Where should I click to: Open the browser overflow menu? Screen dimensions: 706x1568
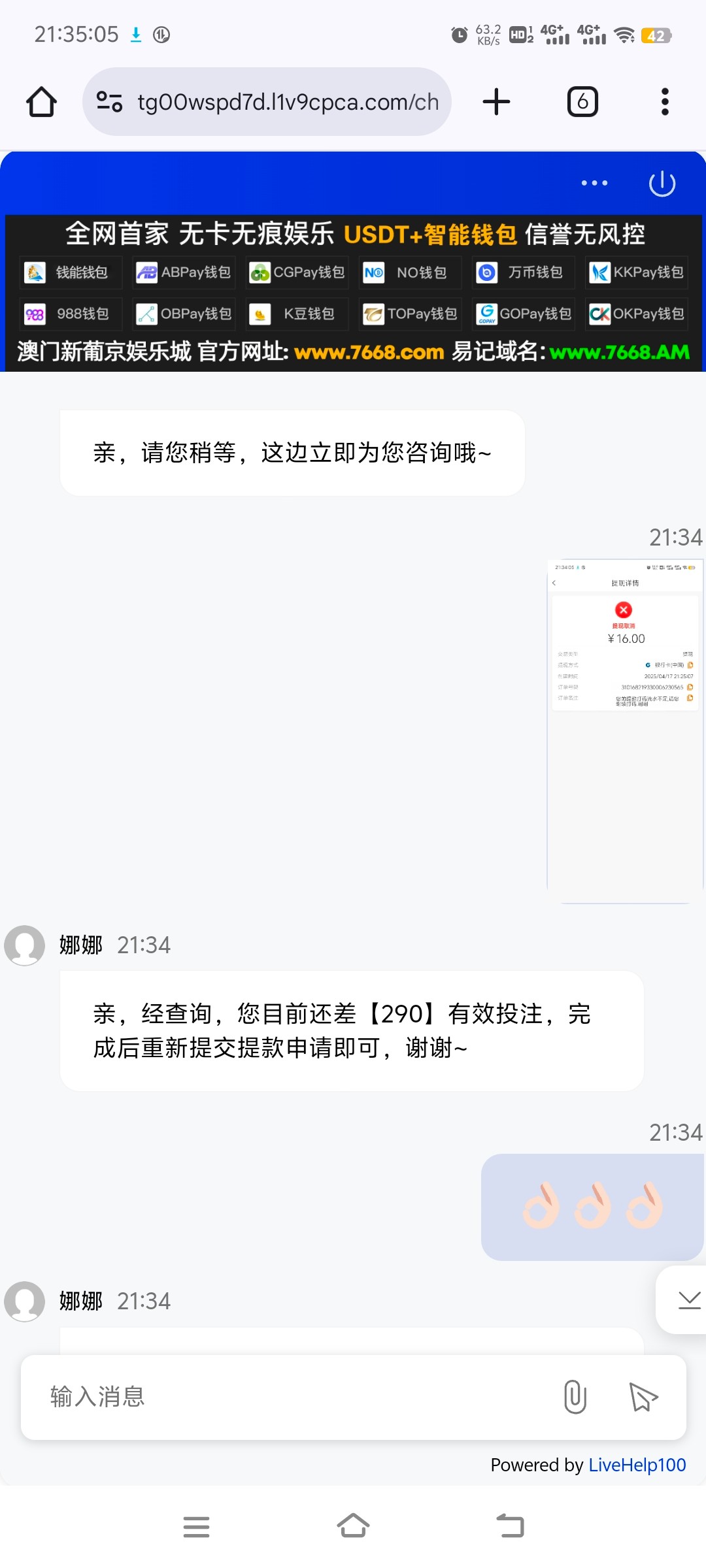[665, 102]
